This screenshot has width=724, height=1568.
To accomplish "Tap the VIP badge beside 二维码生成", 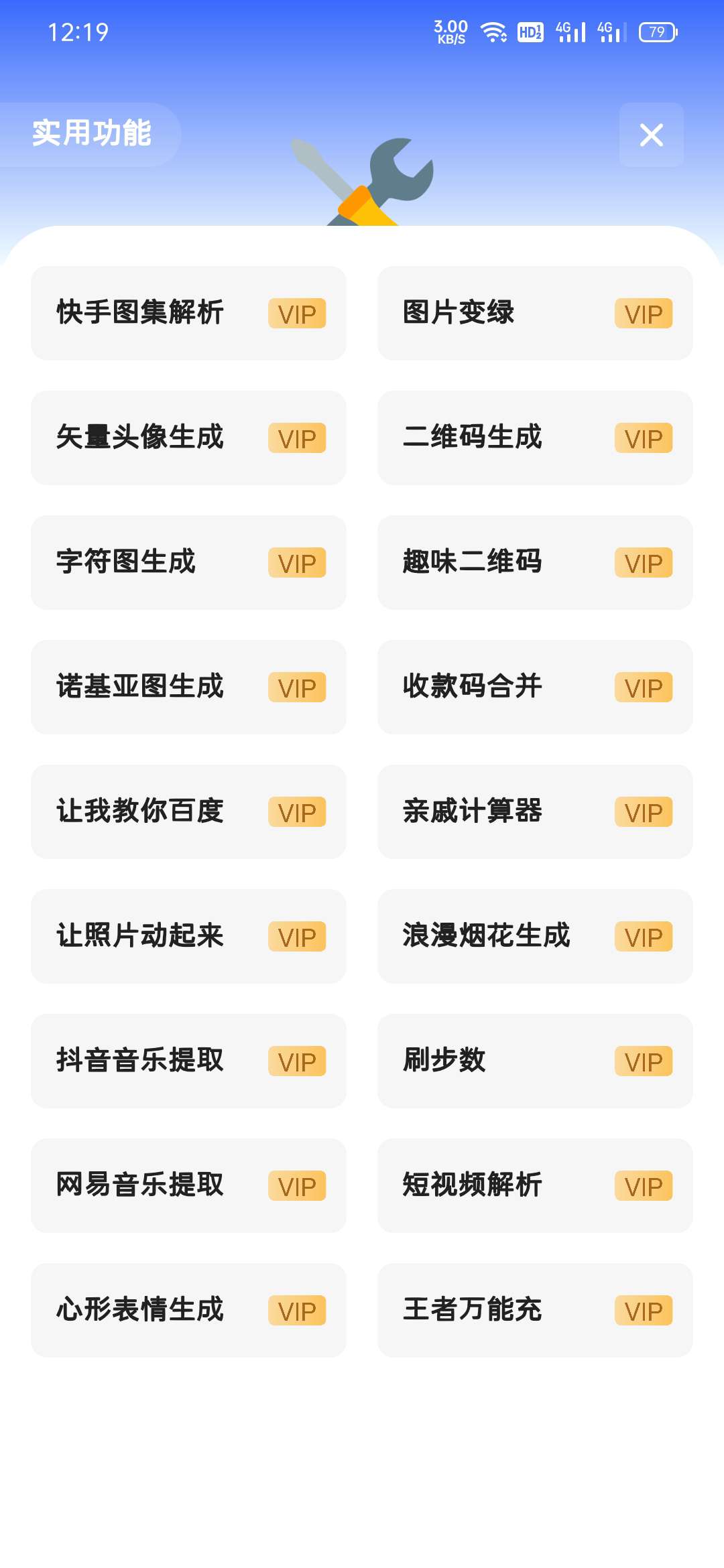I will point(644,438).
